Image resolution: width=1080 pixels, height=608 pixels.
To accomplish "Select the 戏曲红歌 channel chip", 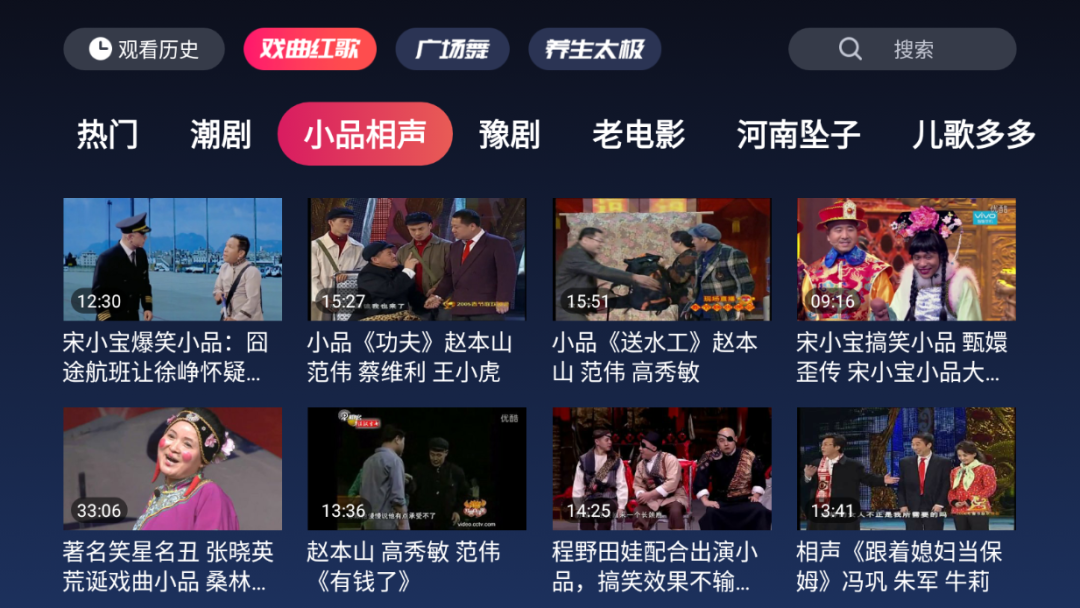I will [310, 49].
